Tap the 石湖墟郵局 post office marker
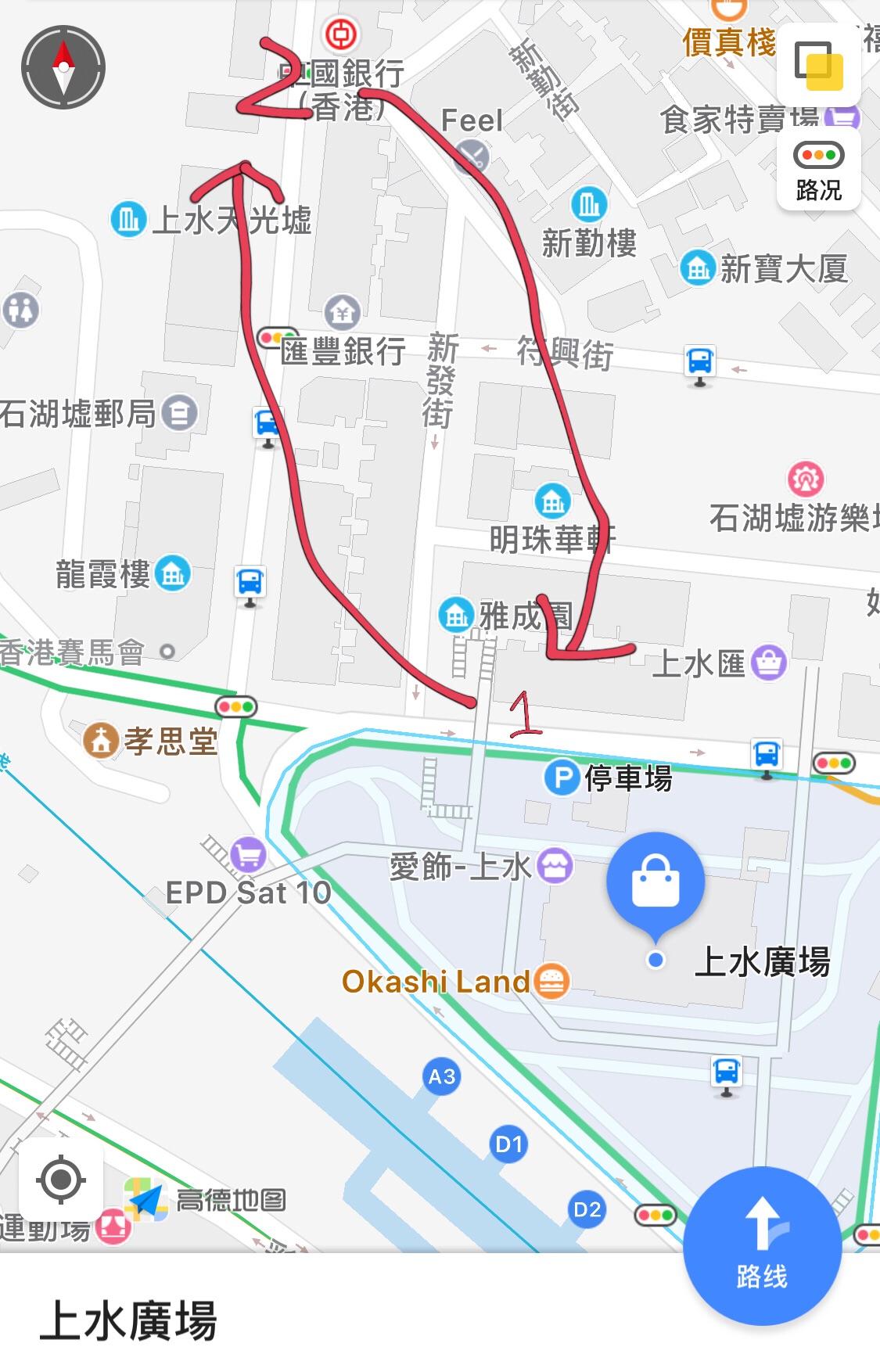The image size is (880, 1372). point(180,413)
